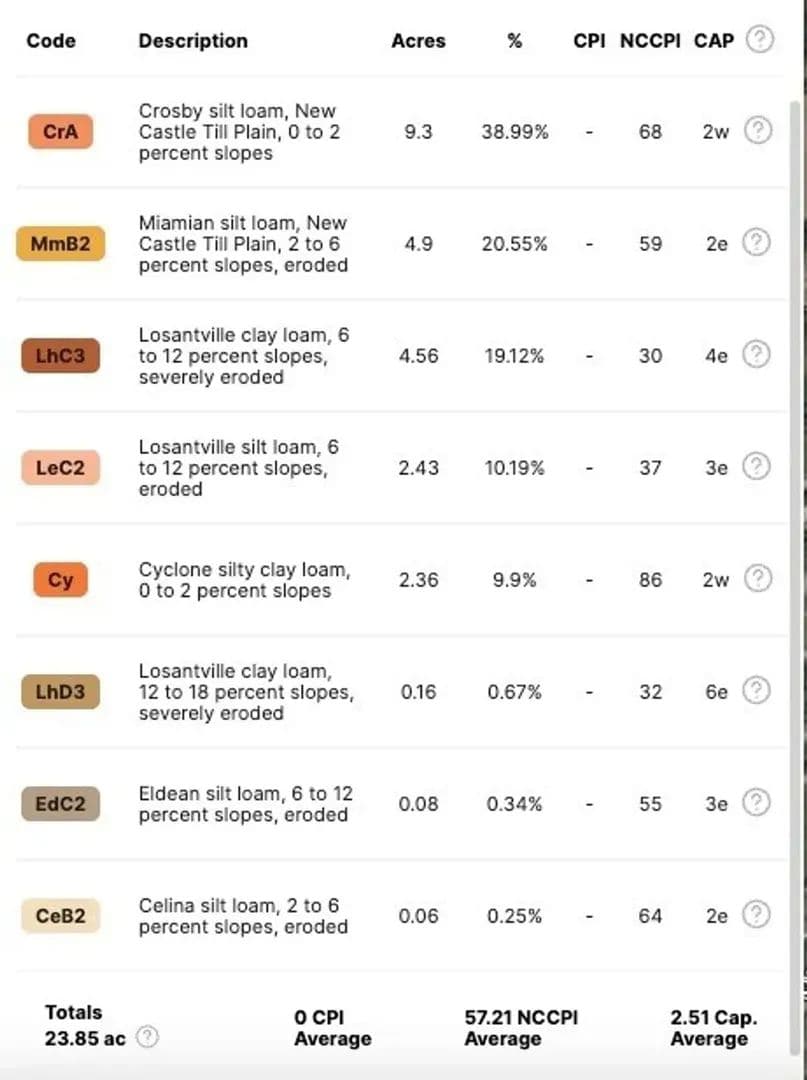View help for LhC3 soil row
This screenshot has height=1080, width=807.
point(758,355)
